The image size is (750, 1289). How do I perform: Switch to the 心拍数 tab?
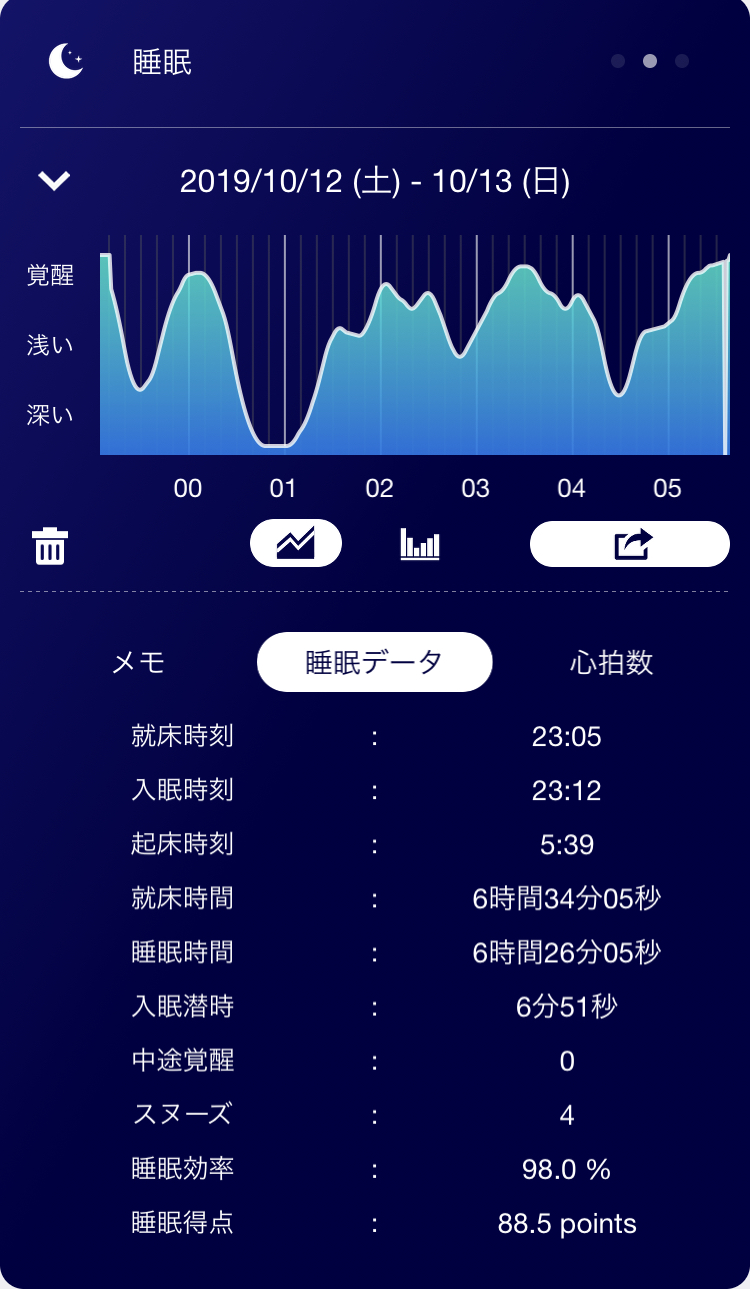coord(611,662)
